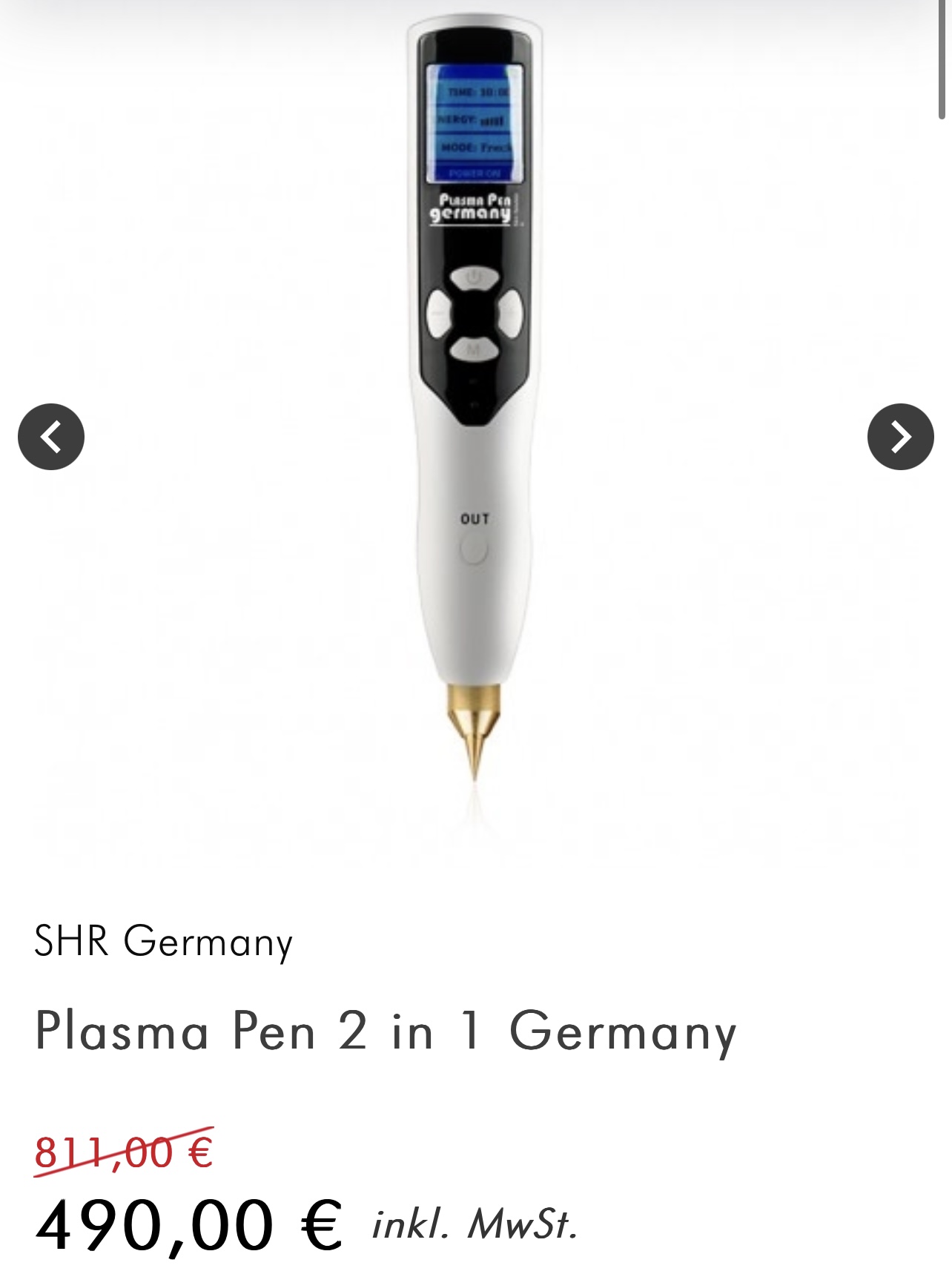Show the previous product image
Image resolution: width=952 pixels, height=1274 pixels.
(x=50, y=436)
